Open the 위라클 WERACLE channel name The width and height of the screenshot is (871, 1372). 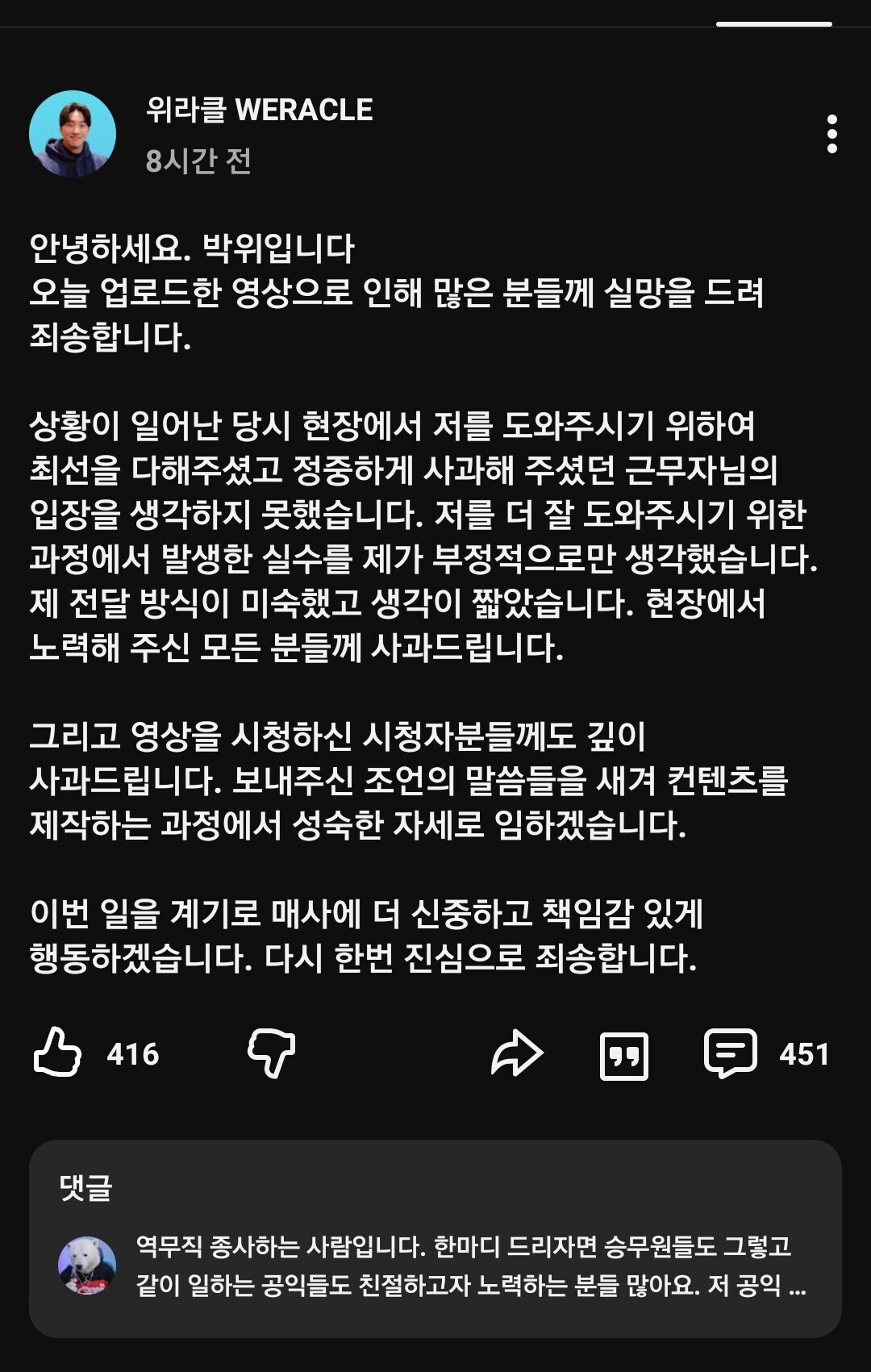(259, 110)
